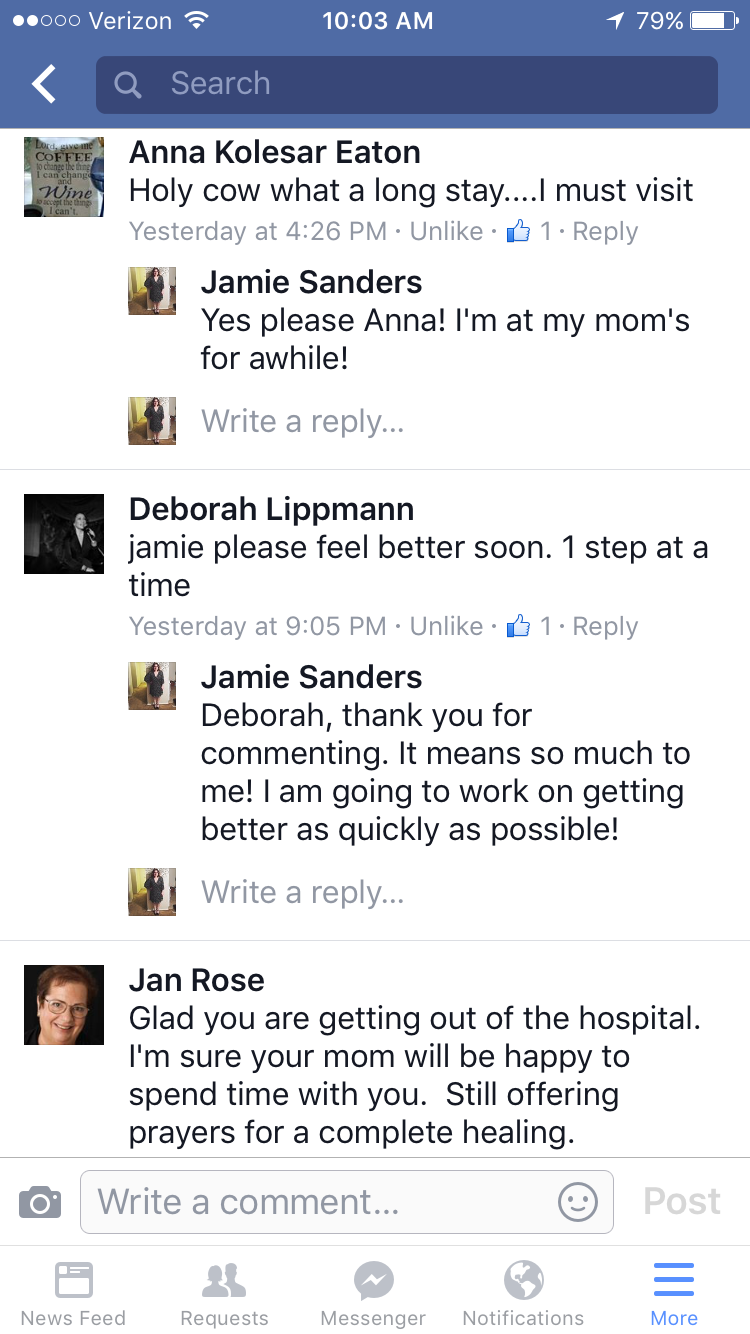Open the Notifications tab
Image resolution: width=750 pixels, height=1334 pixels.
(x=524, y=1294)
